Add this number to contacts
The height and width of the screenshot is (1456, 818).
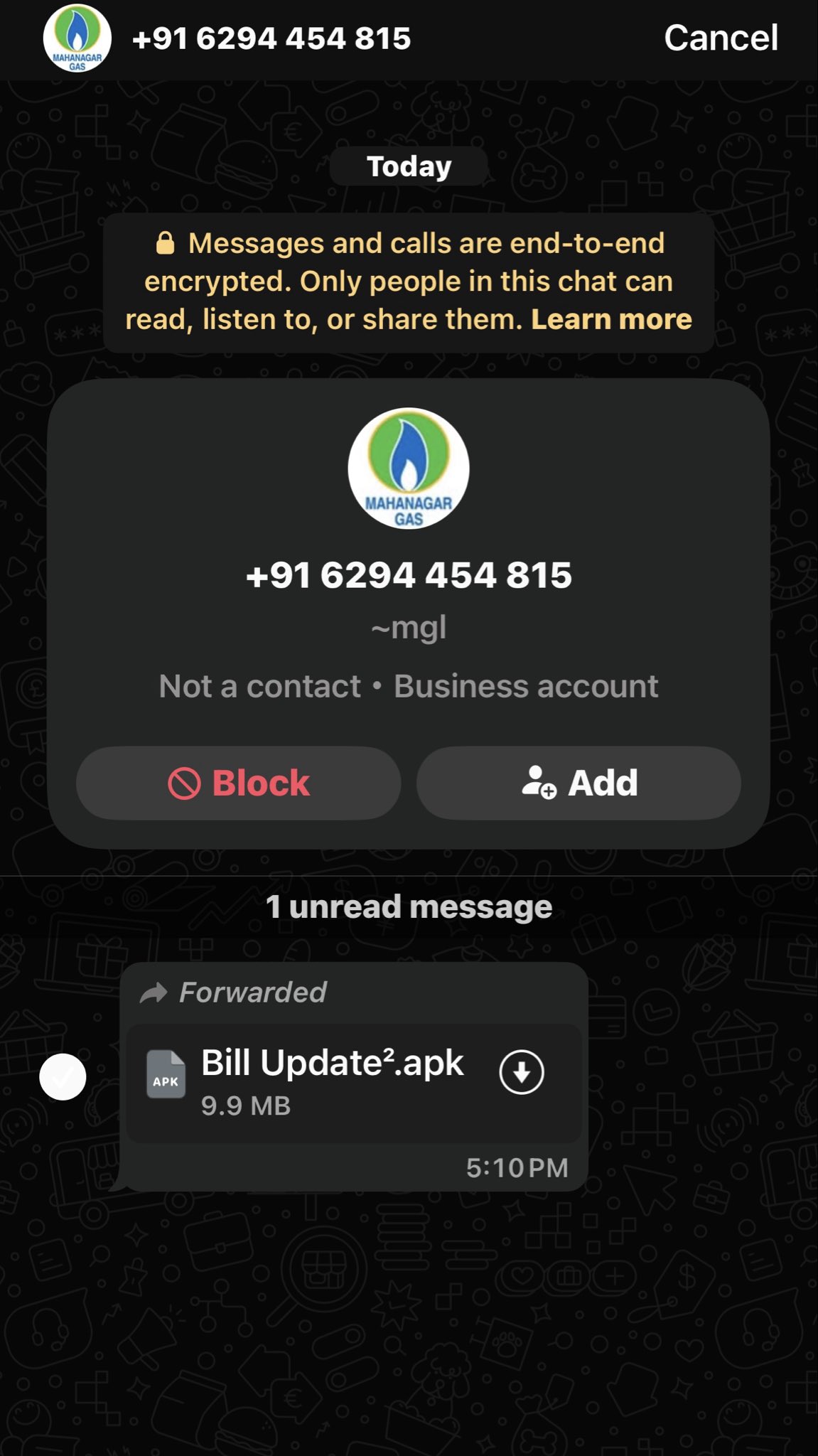tap(578, 783)
